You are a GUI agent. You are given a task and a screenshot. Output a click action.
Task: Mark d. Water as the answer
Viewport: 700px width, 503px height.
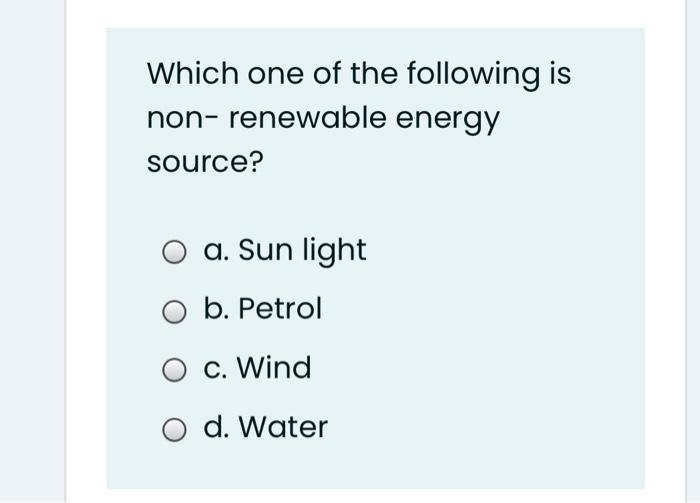coord(175,429)
